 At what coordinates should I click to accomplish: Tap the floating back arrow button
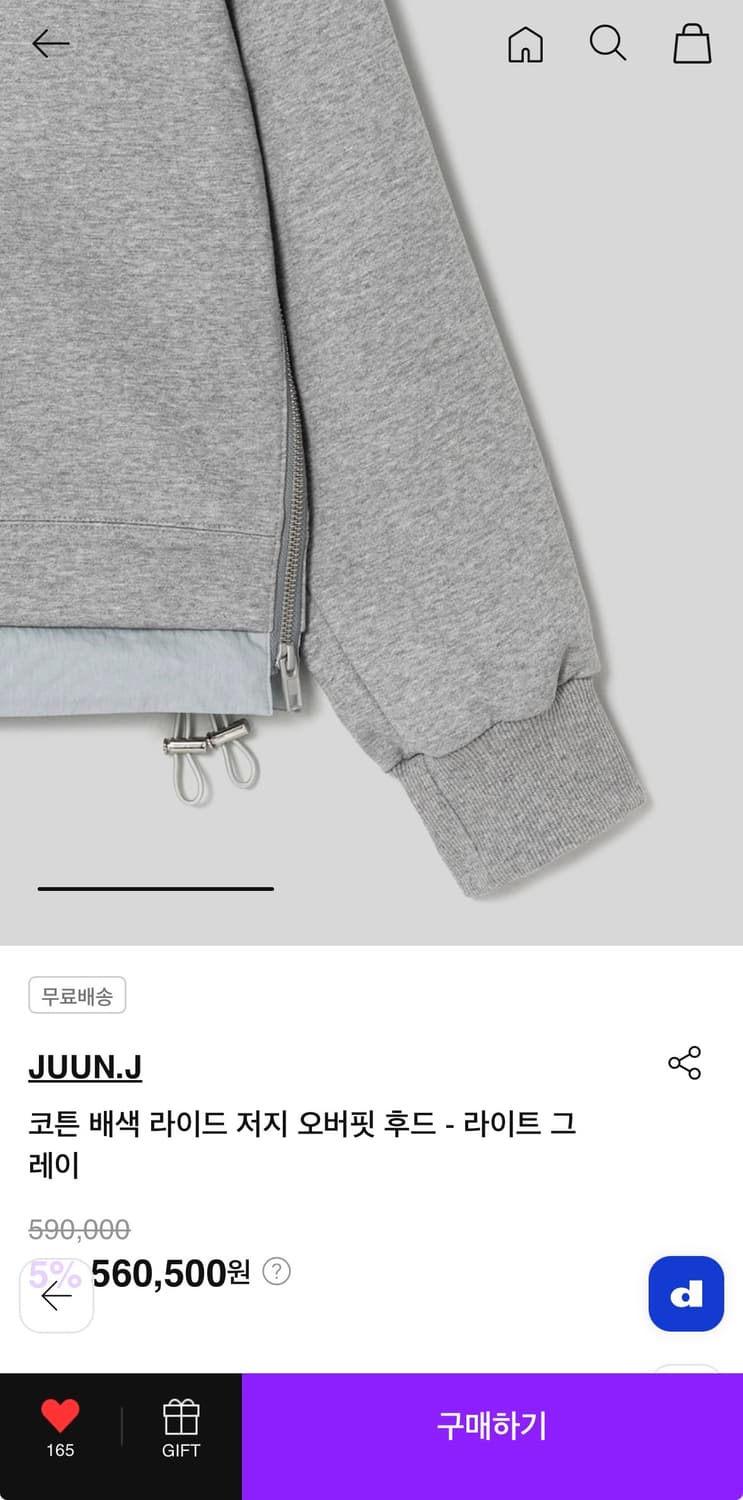[56, 1295]
